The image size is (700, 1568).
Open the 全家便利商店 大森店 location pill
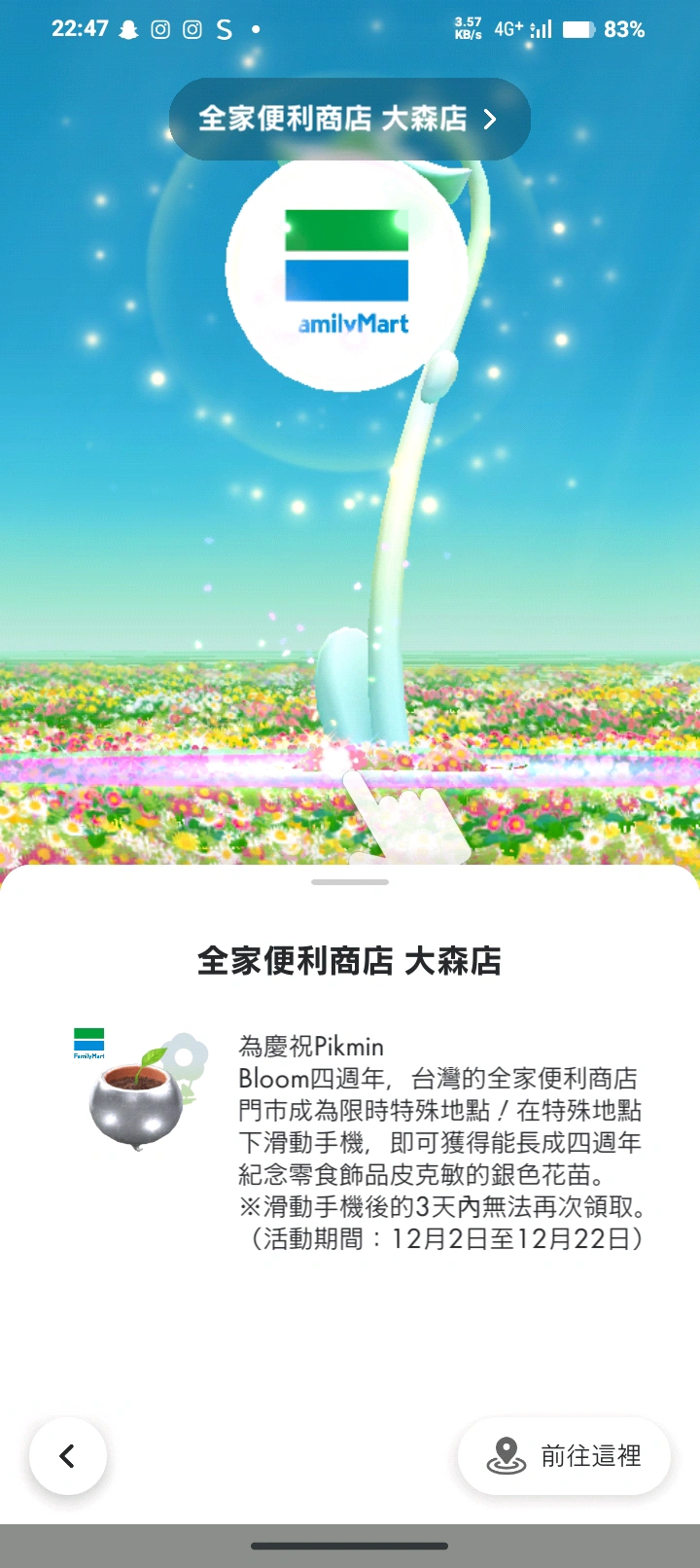click(x=349, y=119)
